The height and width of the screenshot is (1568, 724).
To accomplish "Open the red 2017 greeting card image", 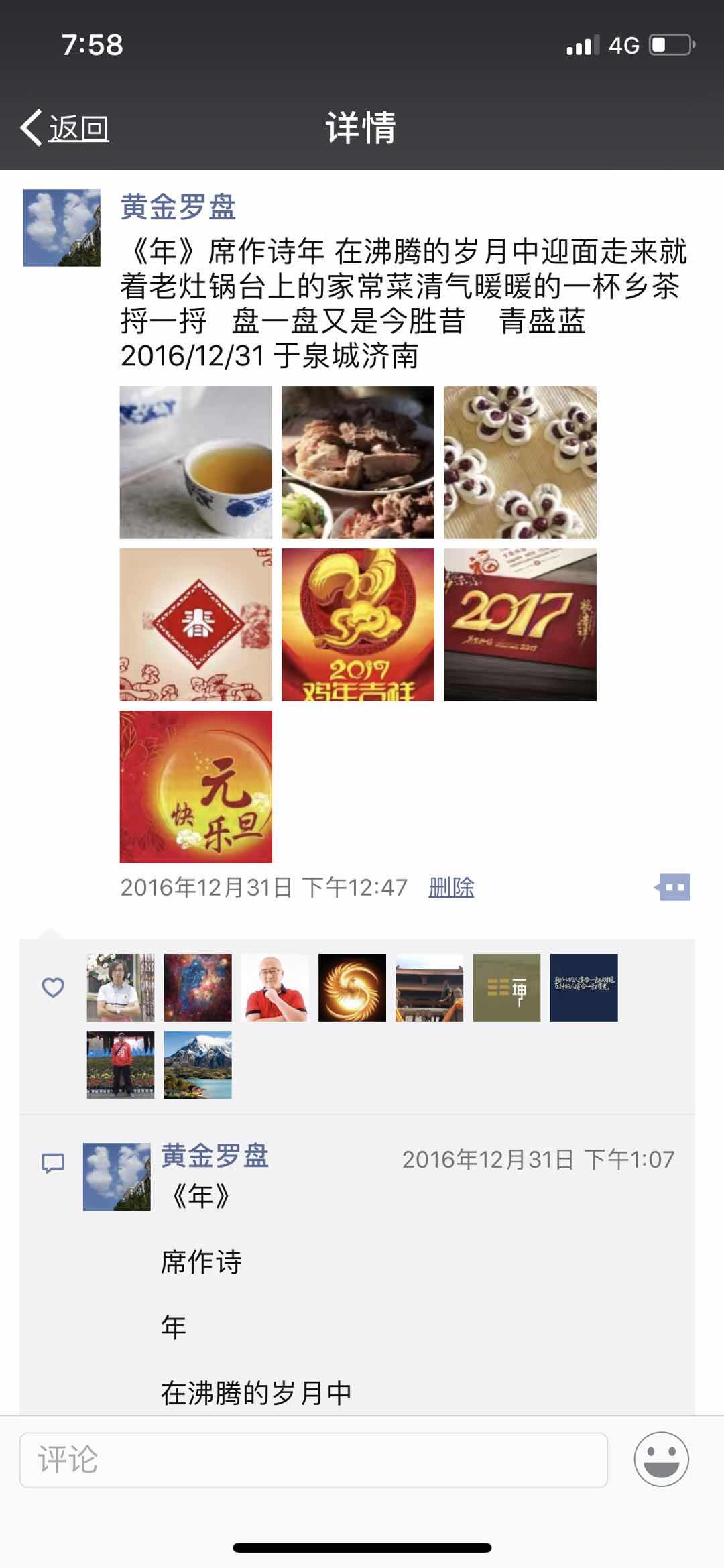I will coord(520,625).
